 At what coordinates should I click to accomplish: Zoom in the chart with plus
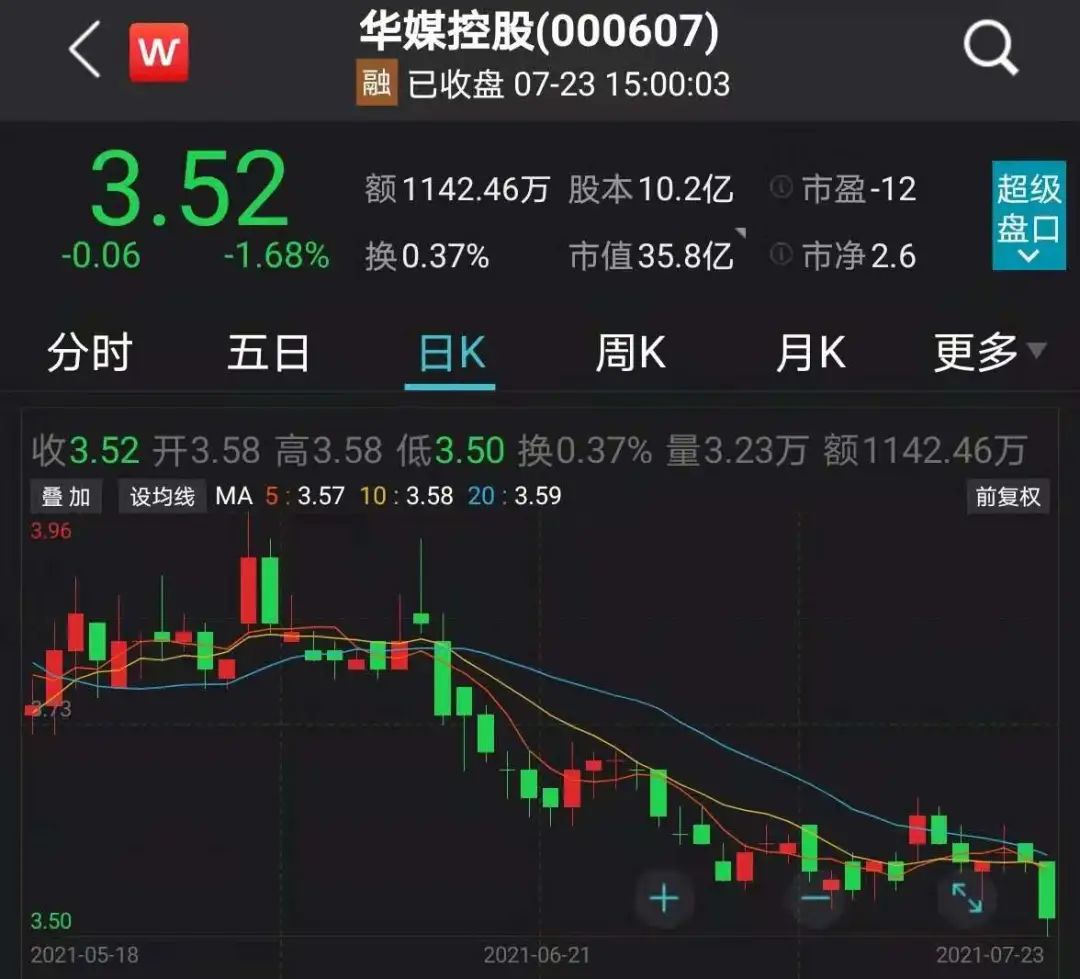pyautogui.click(x=664, y=898)
